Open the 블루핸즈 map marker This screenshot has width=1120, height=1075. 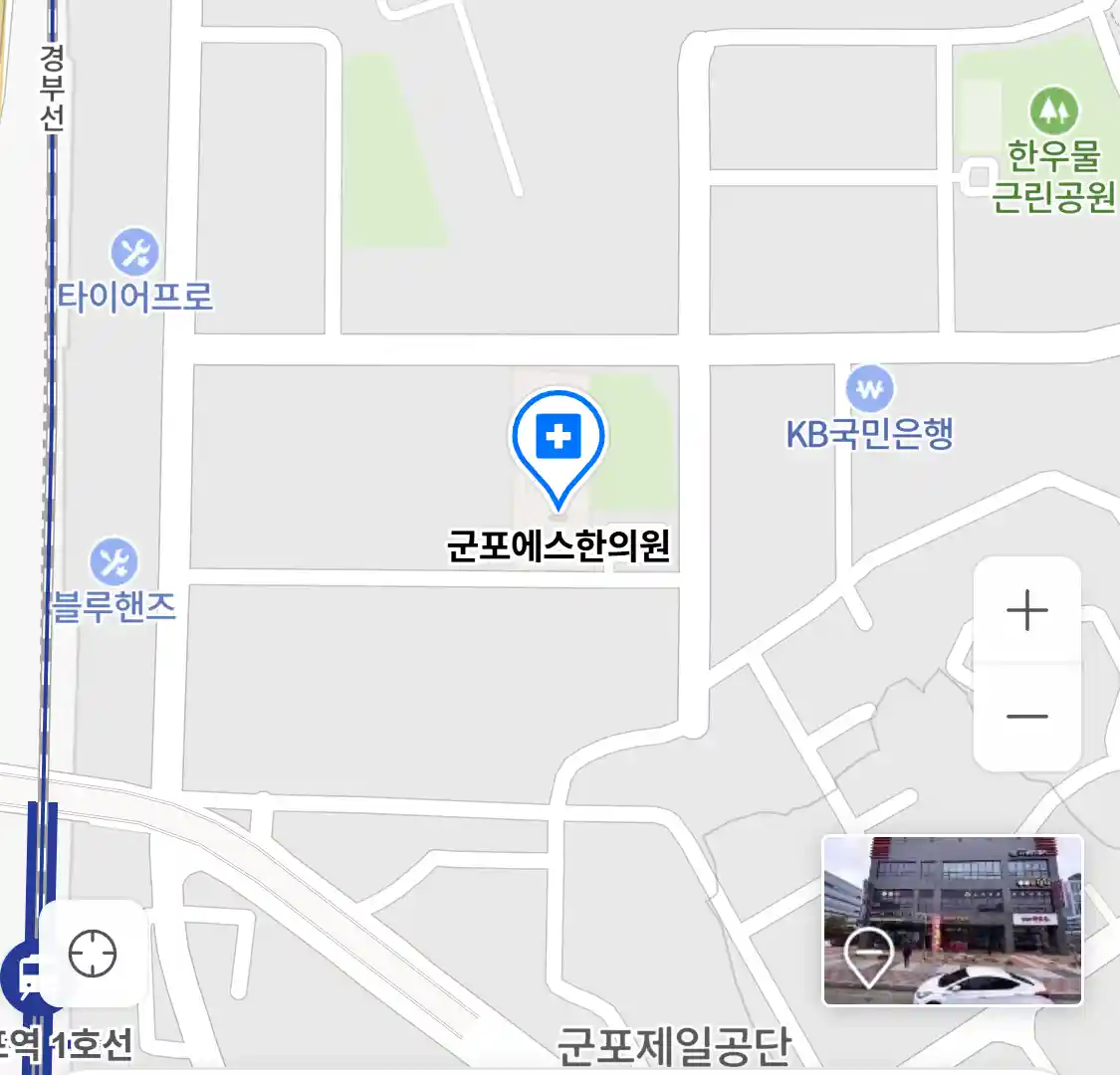(x=114, y=562)
